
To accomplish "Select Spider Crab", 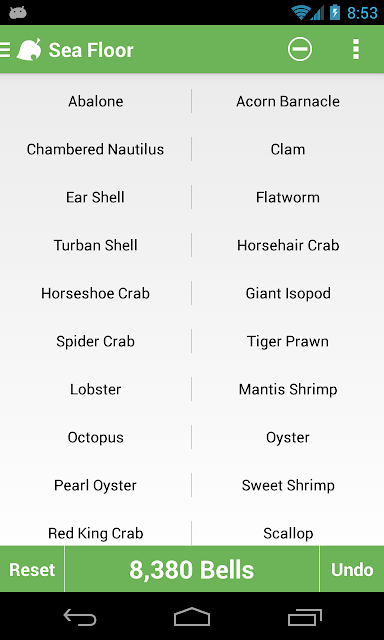I will (95, 341).
